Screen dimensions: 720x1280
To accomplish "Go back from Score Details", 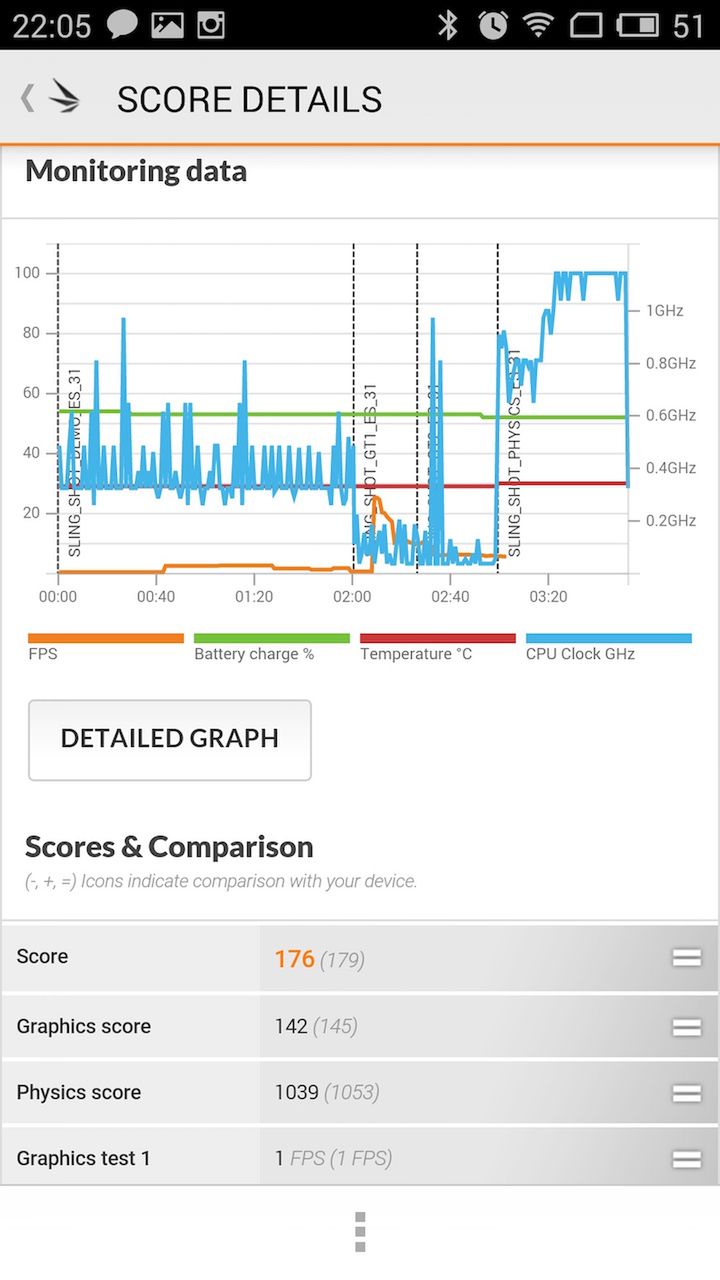I will pos(30,98).
